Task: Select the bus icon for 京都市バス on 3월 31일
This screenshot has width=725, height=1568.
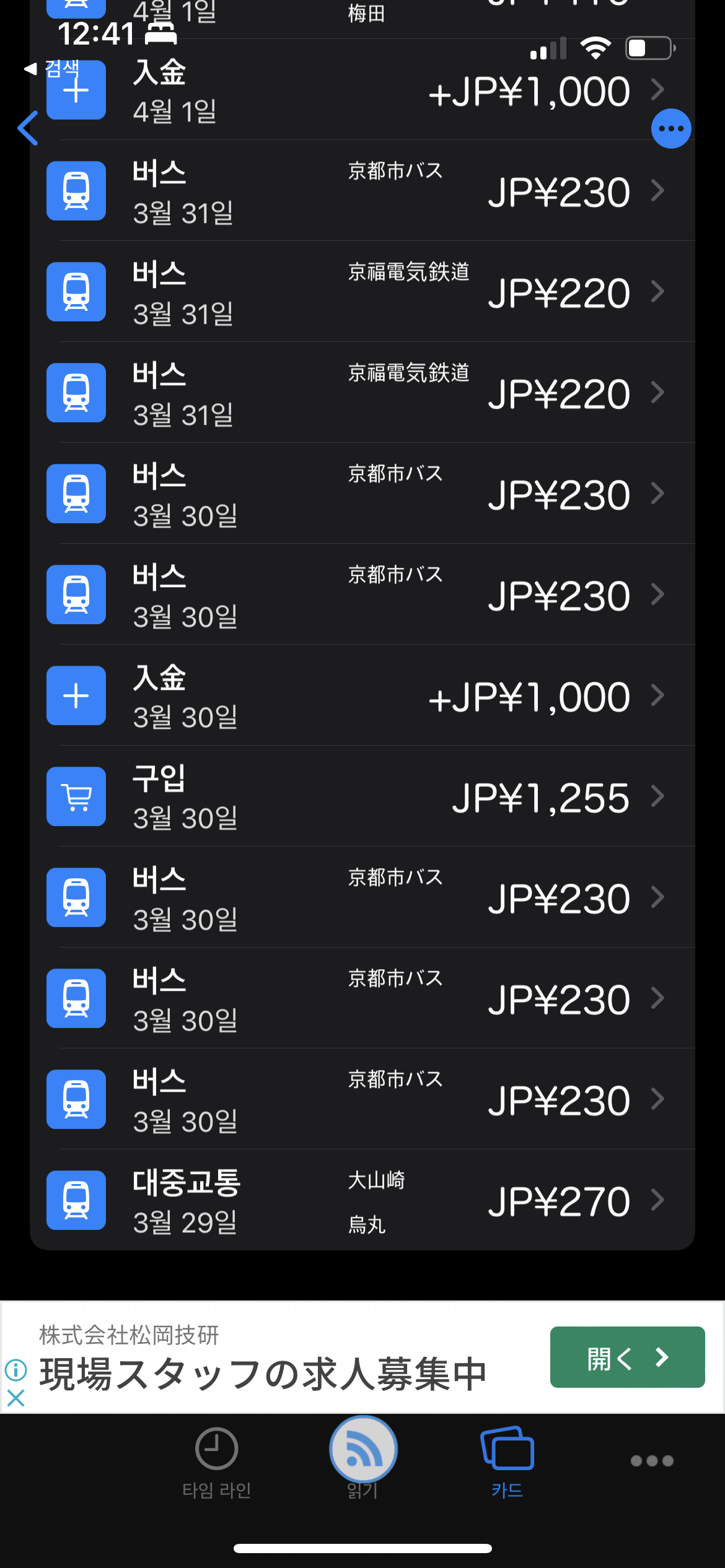Action: (76, 191)
